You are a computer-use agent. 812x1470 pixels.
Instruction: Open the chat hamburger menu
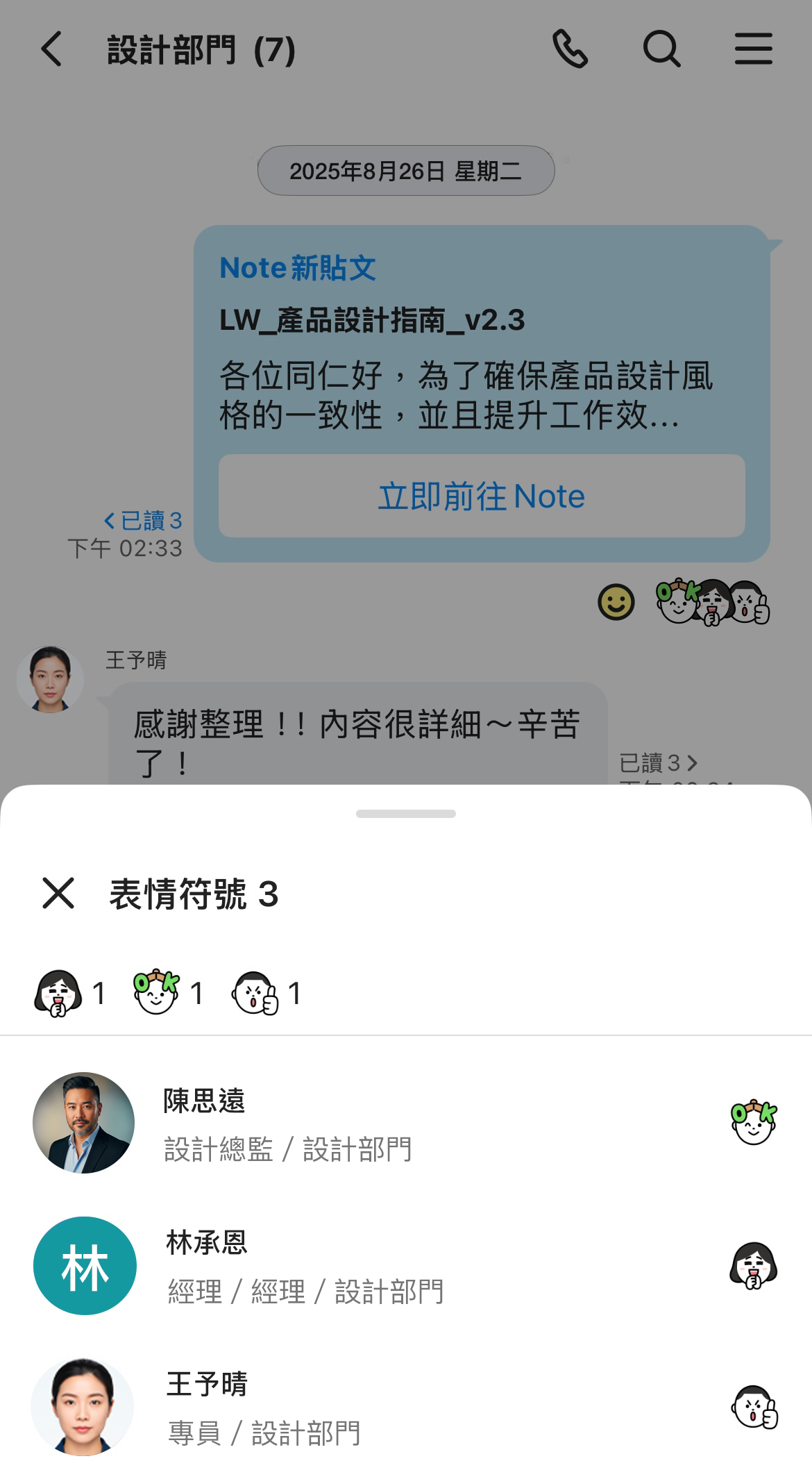pos(753,49)
